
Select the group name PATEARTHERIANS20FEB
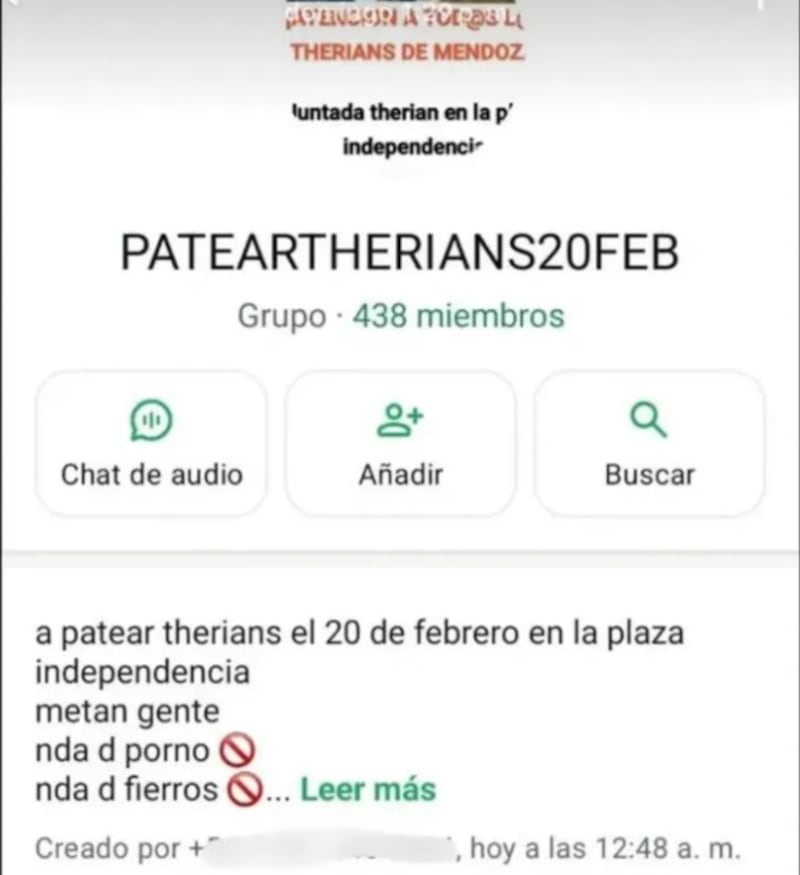[x=399, y=253]
